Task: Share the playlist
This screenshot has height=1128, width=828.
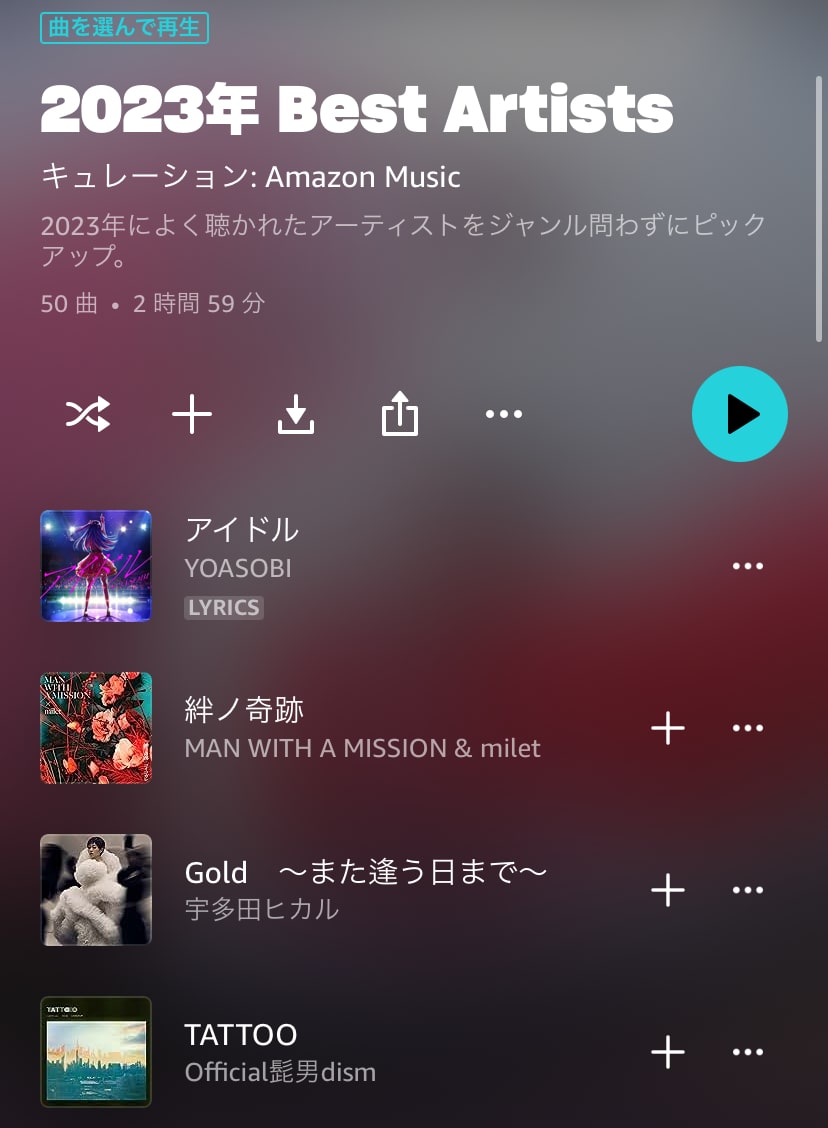Action: pyautogui.click(x=400, y=414)
